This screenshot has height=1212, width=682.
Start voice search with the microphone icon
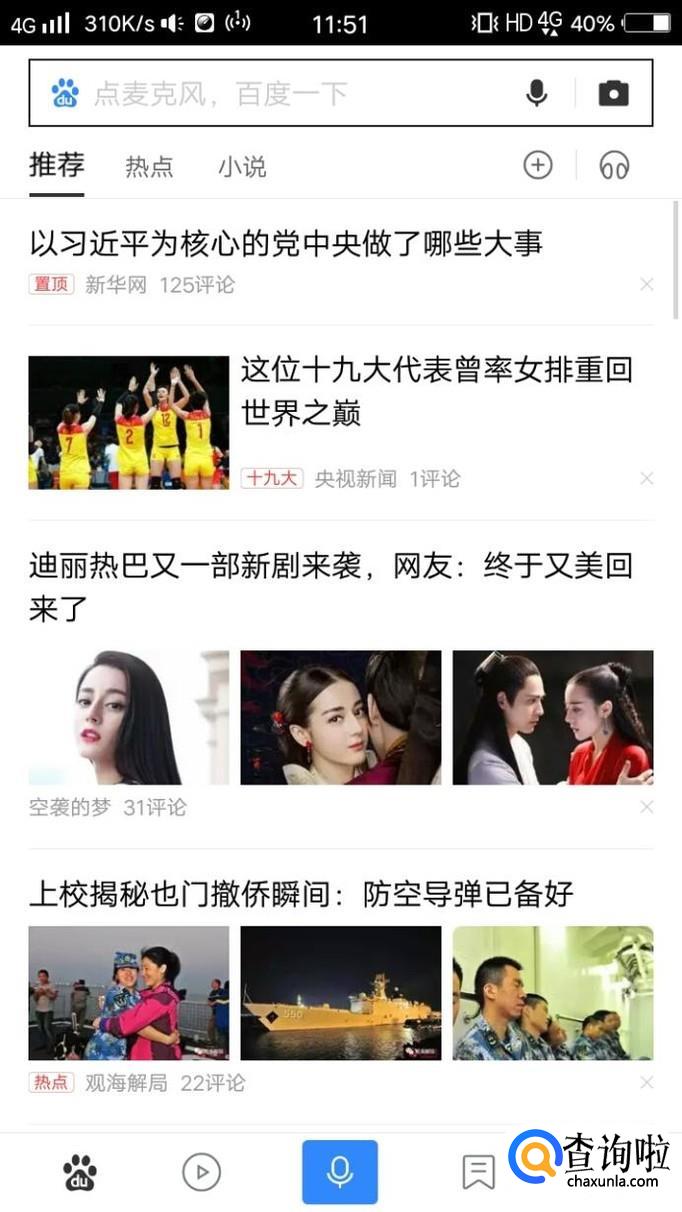(x=537, y=94)
